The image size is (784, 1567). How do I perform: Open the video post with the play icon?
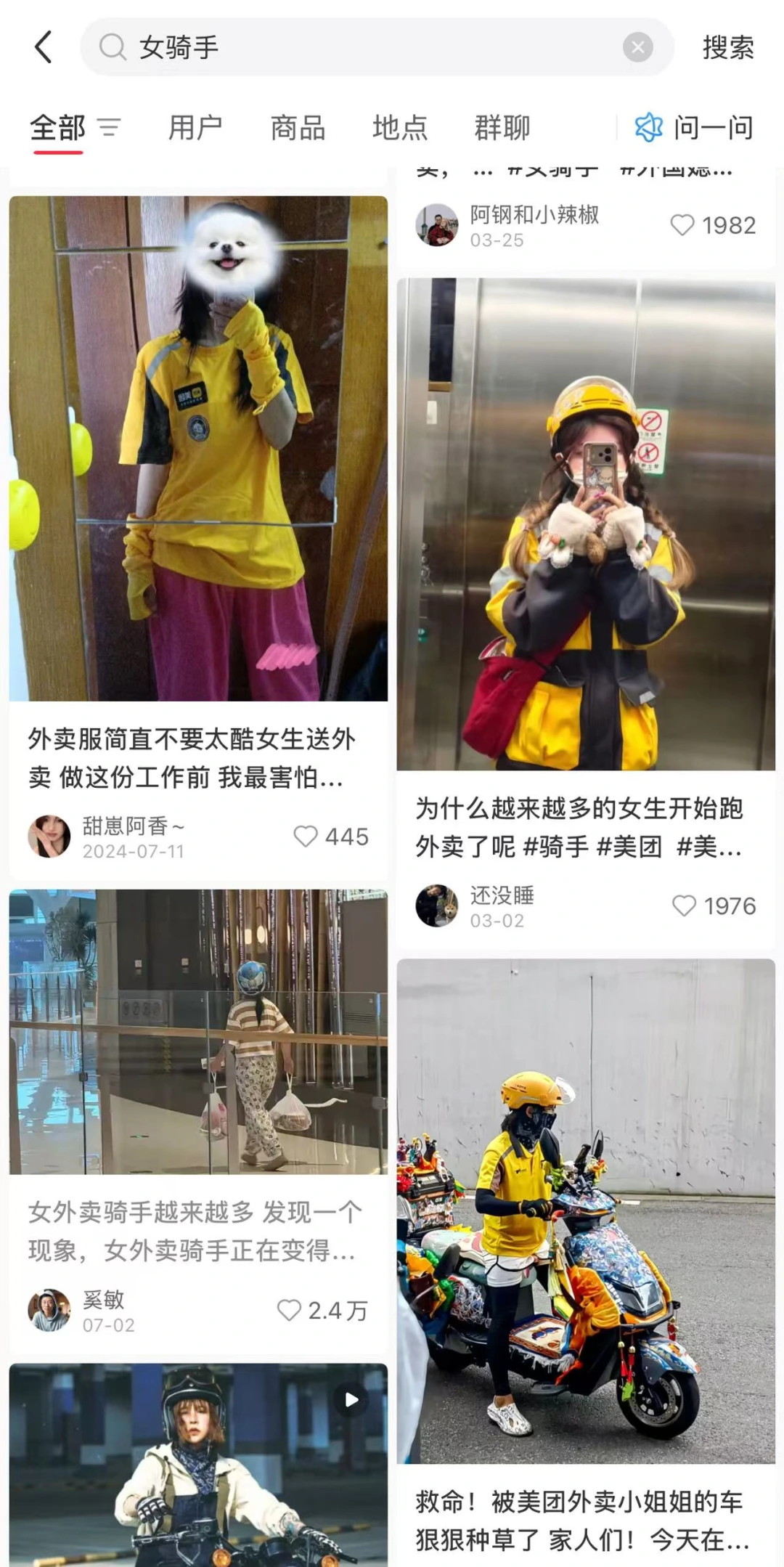[197, 1463]
